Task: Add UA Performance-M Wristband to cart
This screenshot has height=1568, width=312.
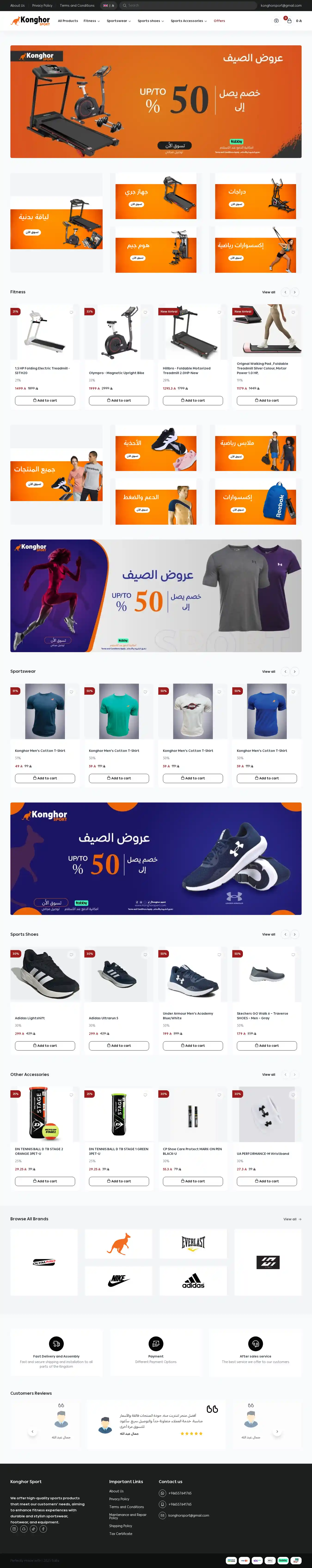Action: tap(266, 1181)
